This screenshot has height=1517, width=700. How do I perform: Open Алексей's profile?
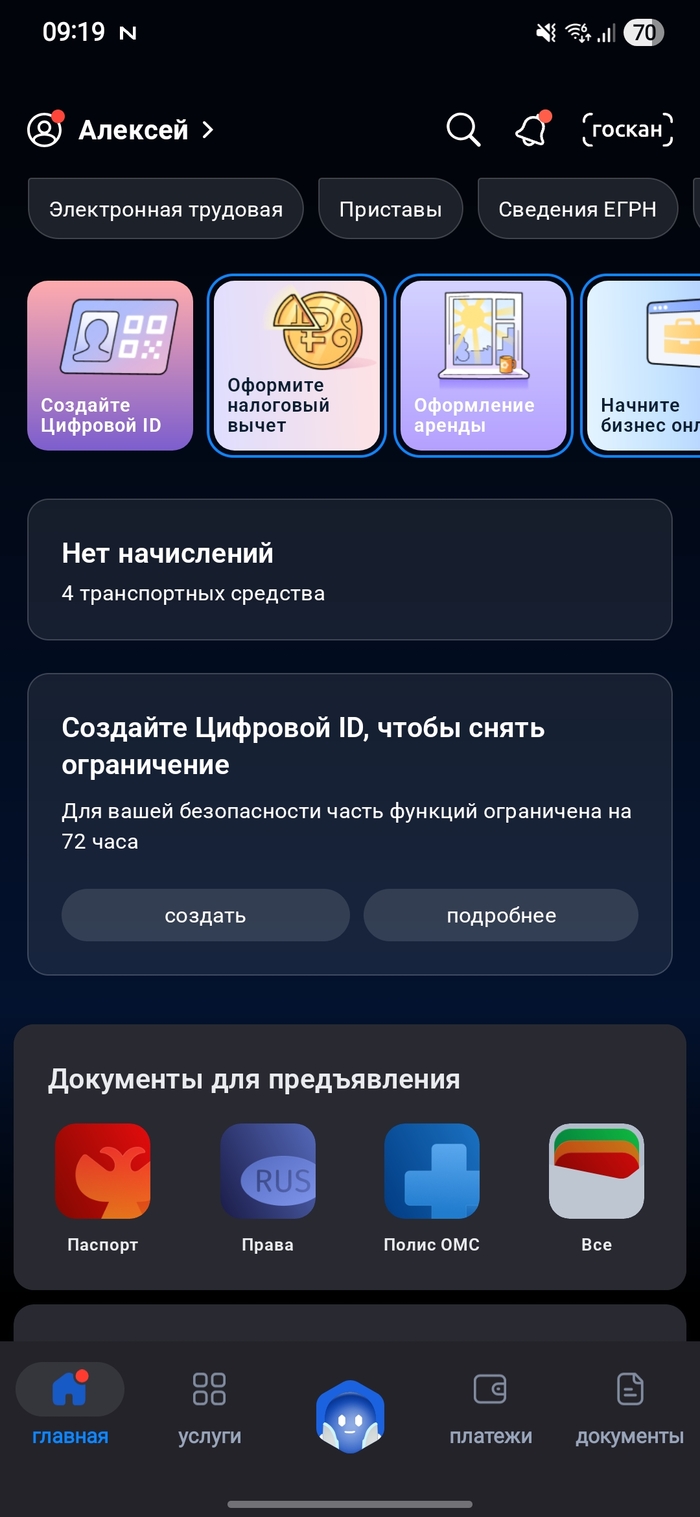click(122, 130)
